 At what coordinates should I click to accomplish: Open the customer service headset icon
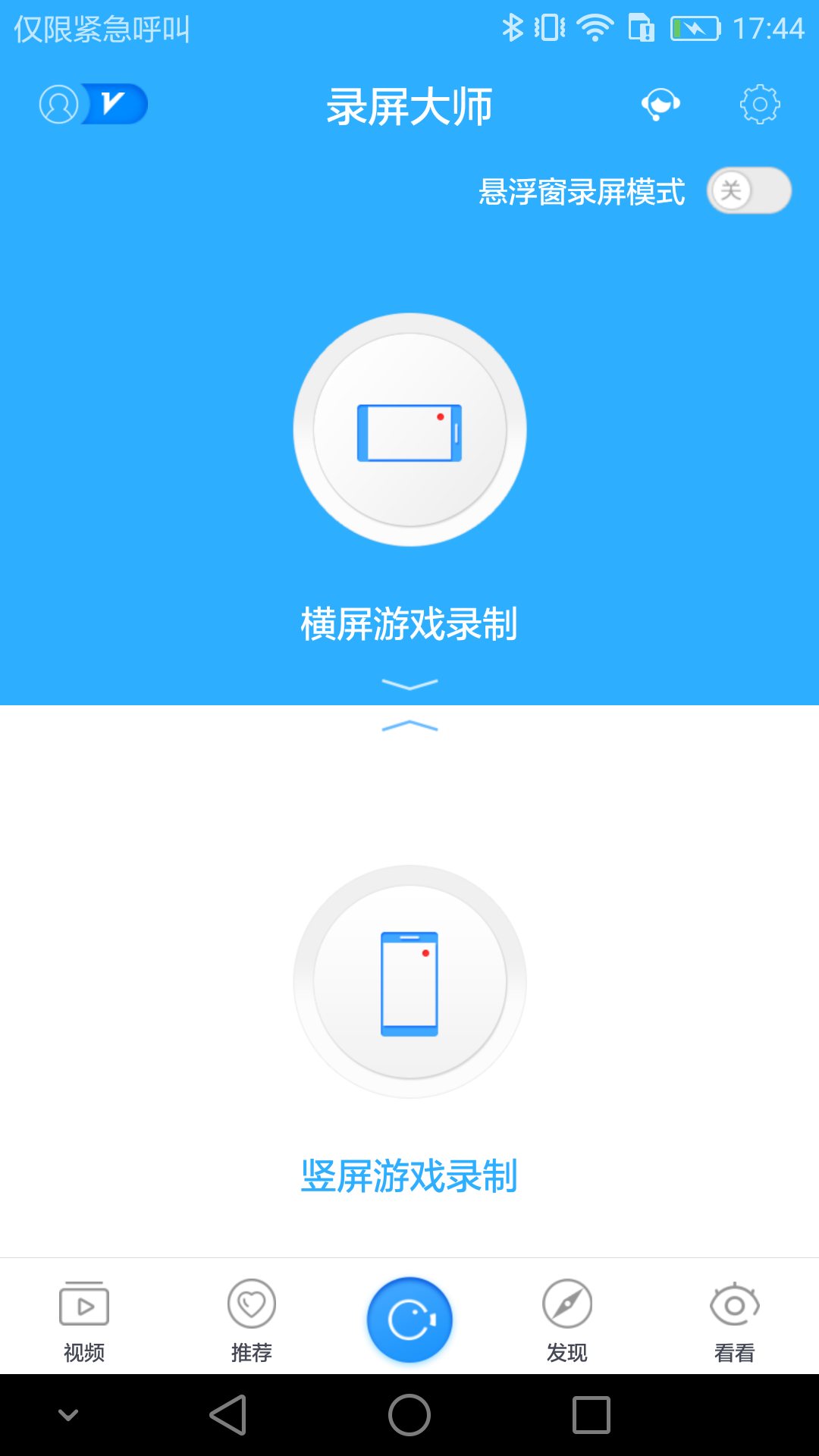[661, 104]
